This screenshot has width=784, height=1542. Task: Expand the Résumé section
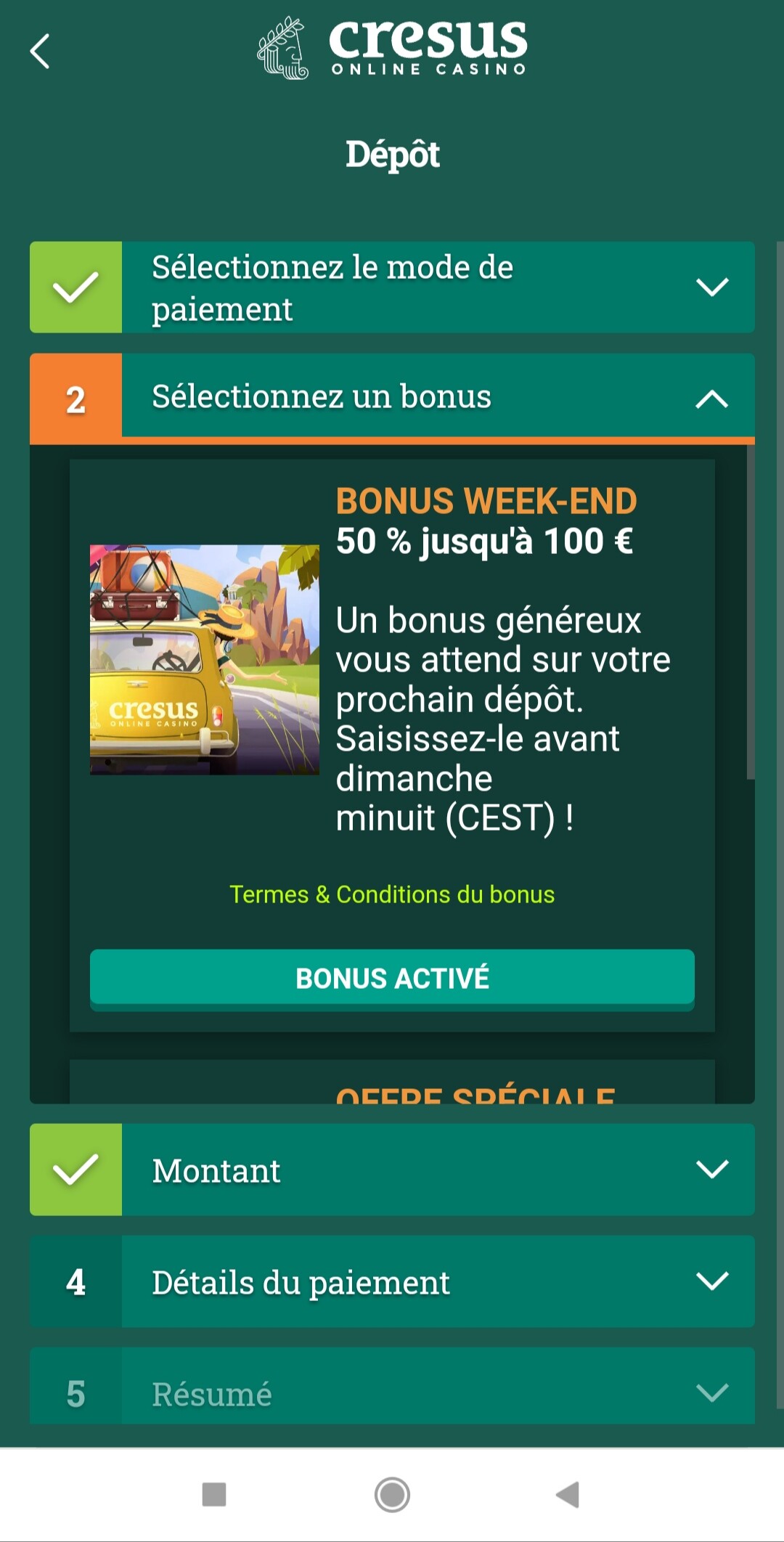pyautogui.click(x=392, y=1386)
